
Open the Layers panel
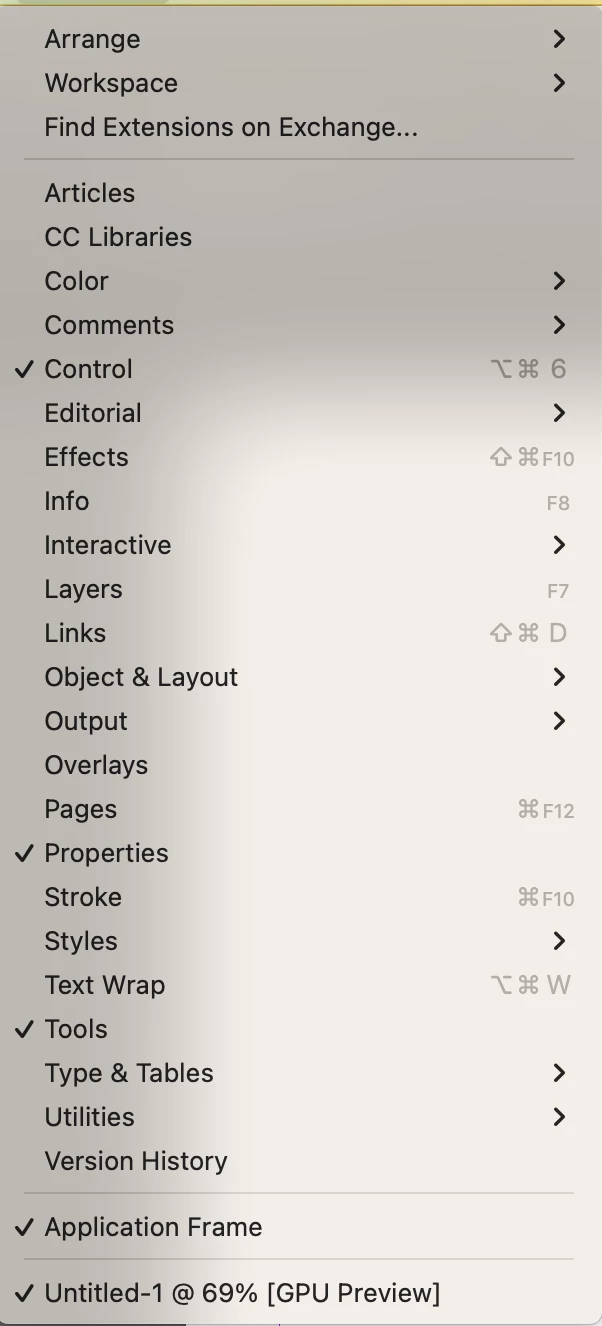84,589
